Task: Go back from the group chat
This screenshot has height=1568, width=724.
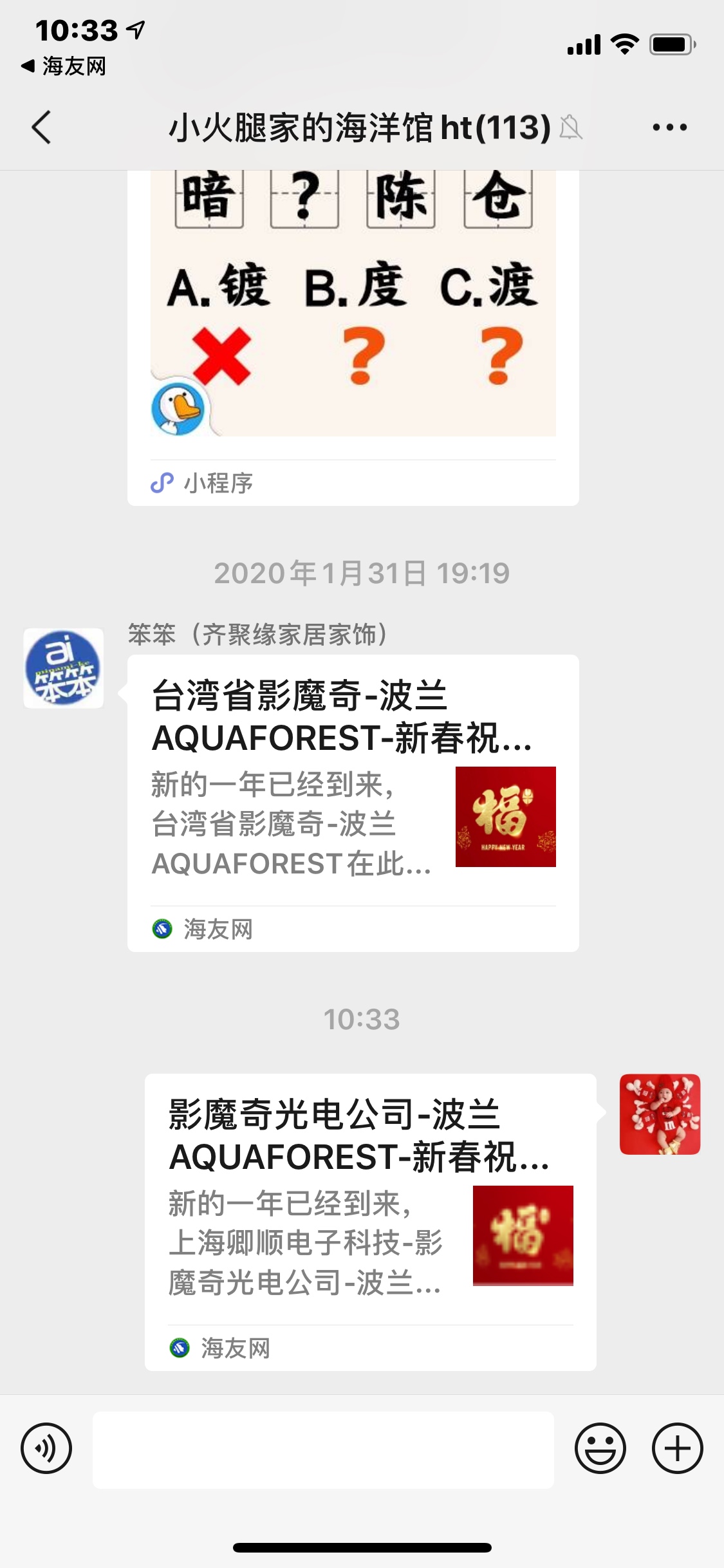Action: point(41,127)
